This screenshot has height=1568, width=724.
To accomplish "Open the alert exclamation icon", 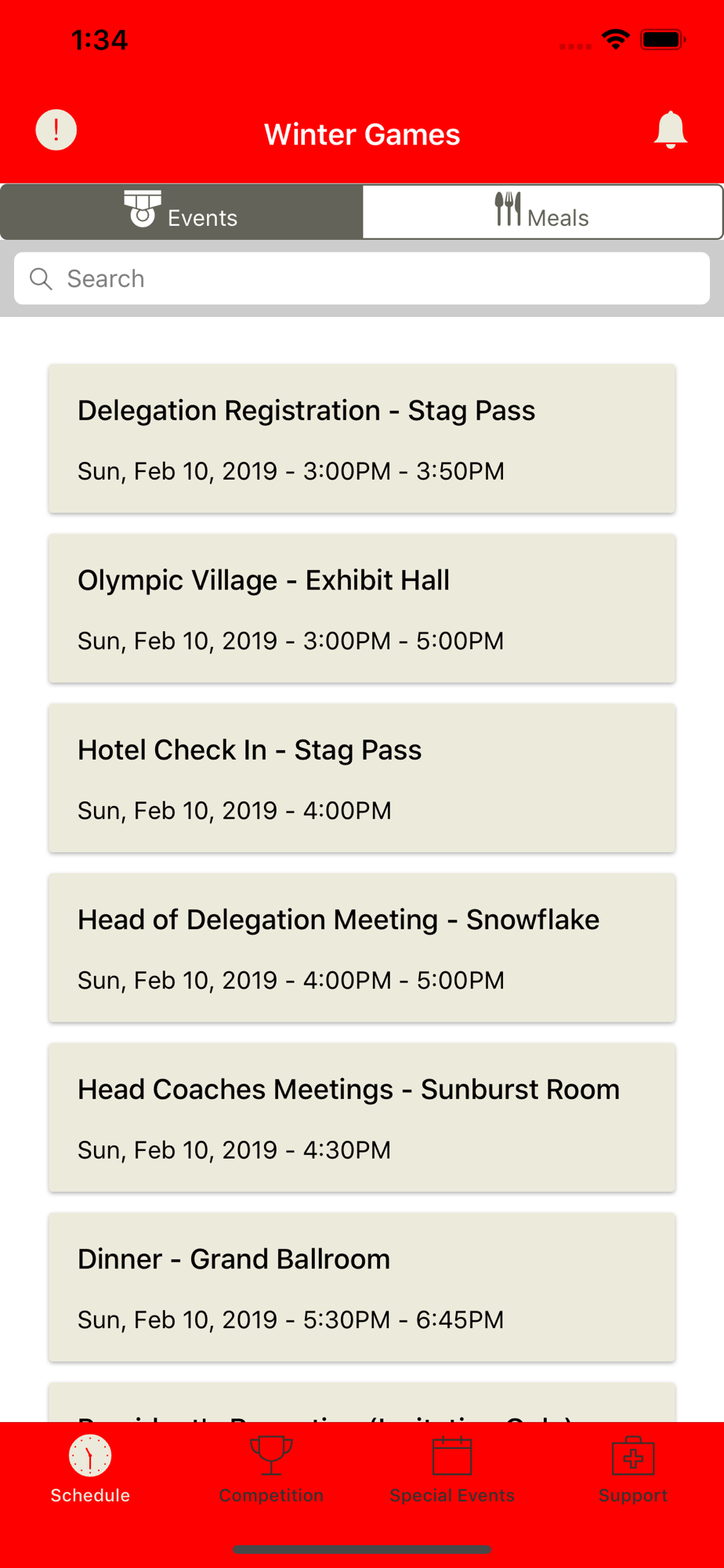I will 56,130.
